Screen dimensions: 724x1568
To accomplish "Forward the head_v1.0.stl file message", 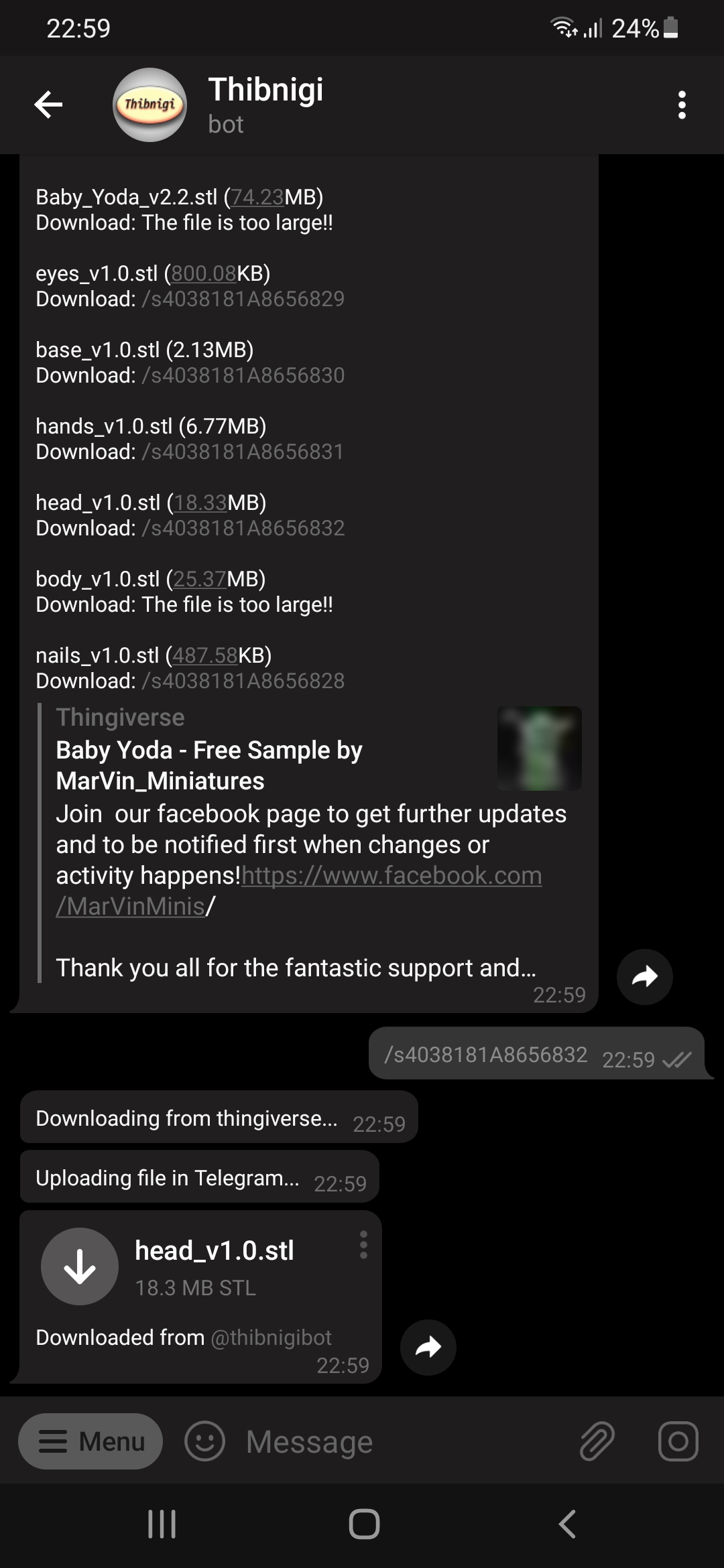I will coord(428,1347).
